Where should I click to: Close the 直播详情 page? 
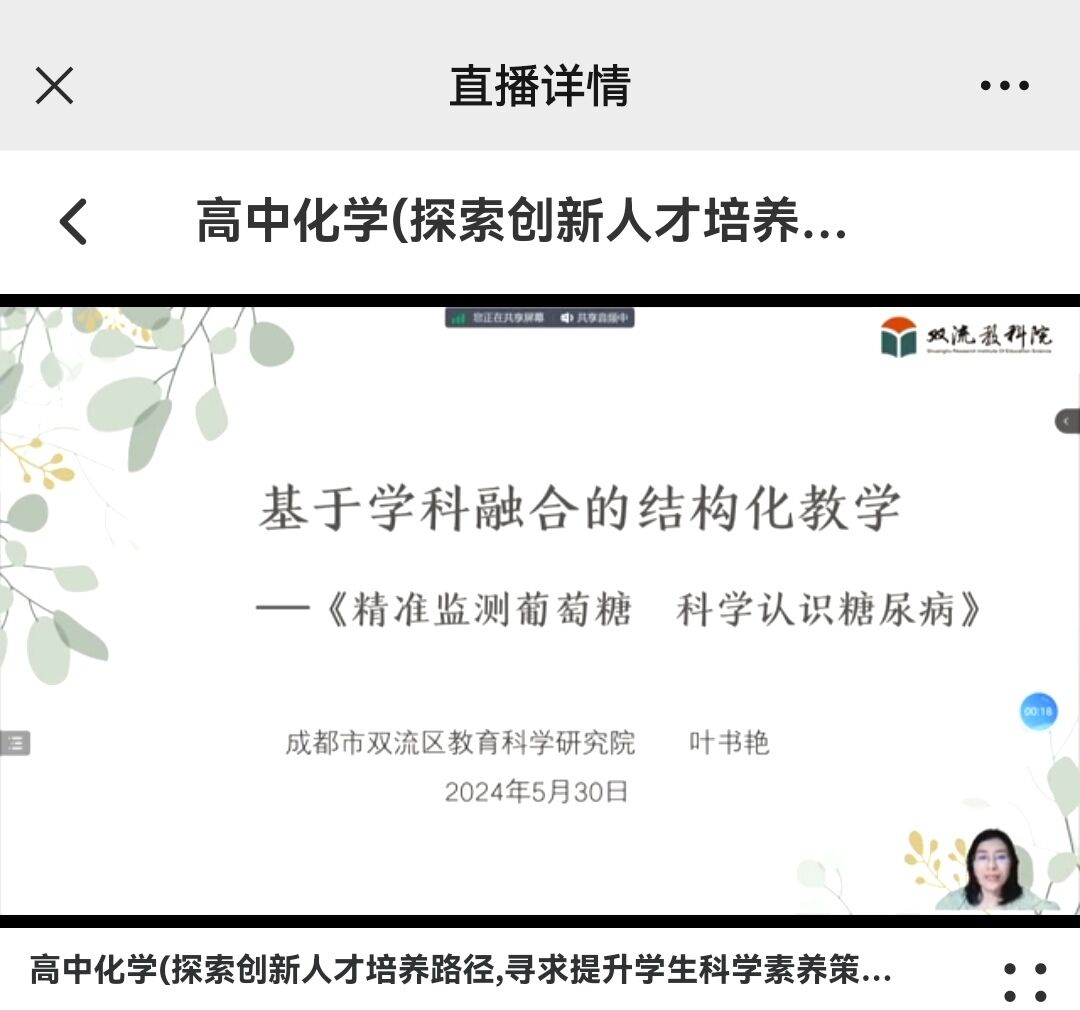55,86
